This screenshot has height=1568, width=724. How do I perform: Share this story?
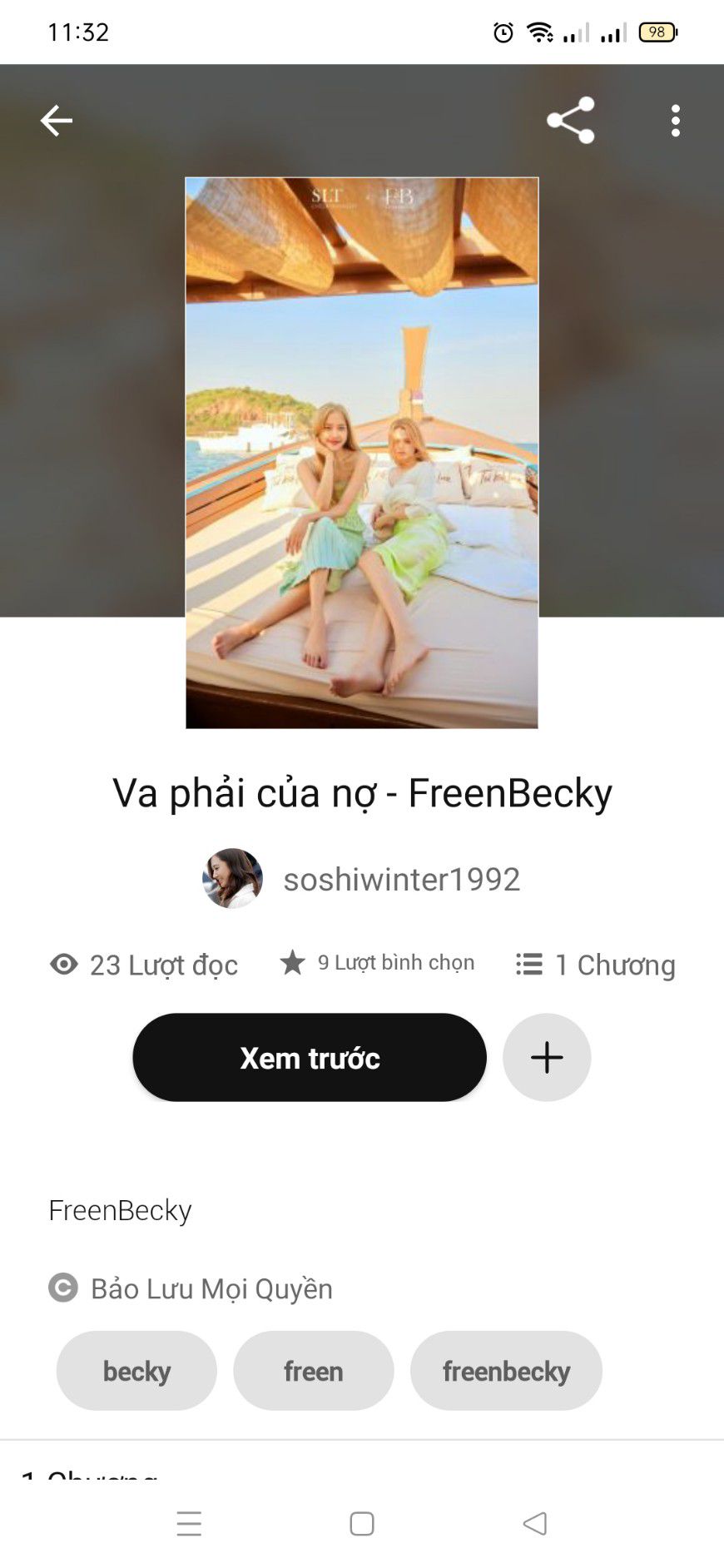571,121
